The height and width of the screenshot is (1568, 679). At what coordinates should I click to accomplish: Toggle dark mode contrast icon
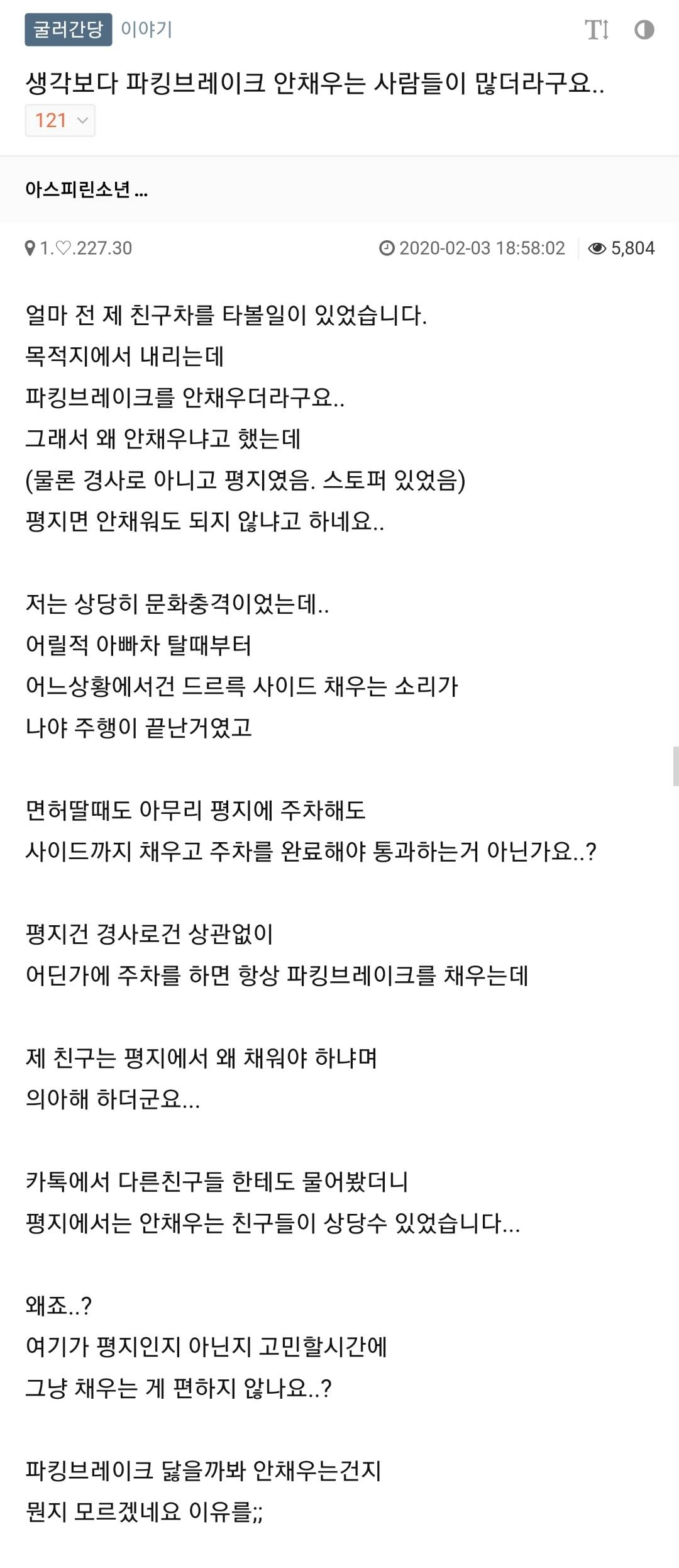click(644, 30)
